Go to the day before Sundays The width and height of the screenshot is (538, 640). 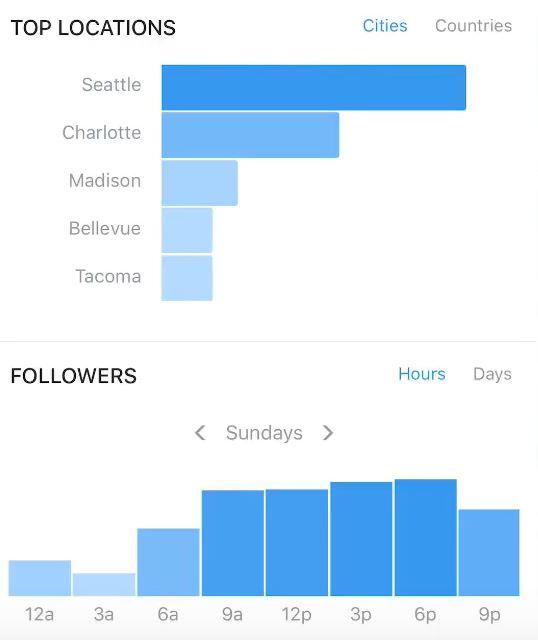(x=200, y=433)
